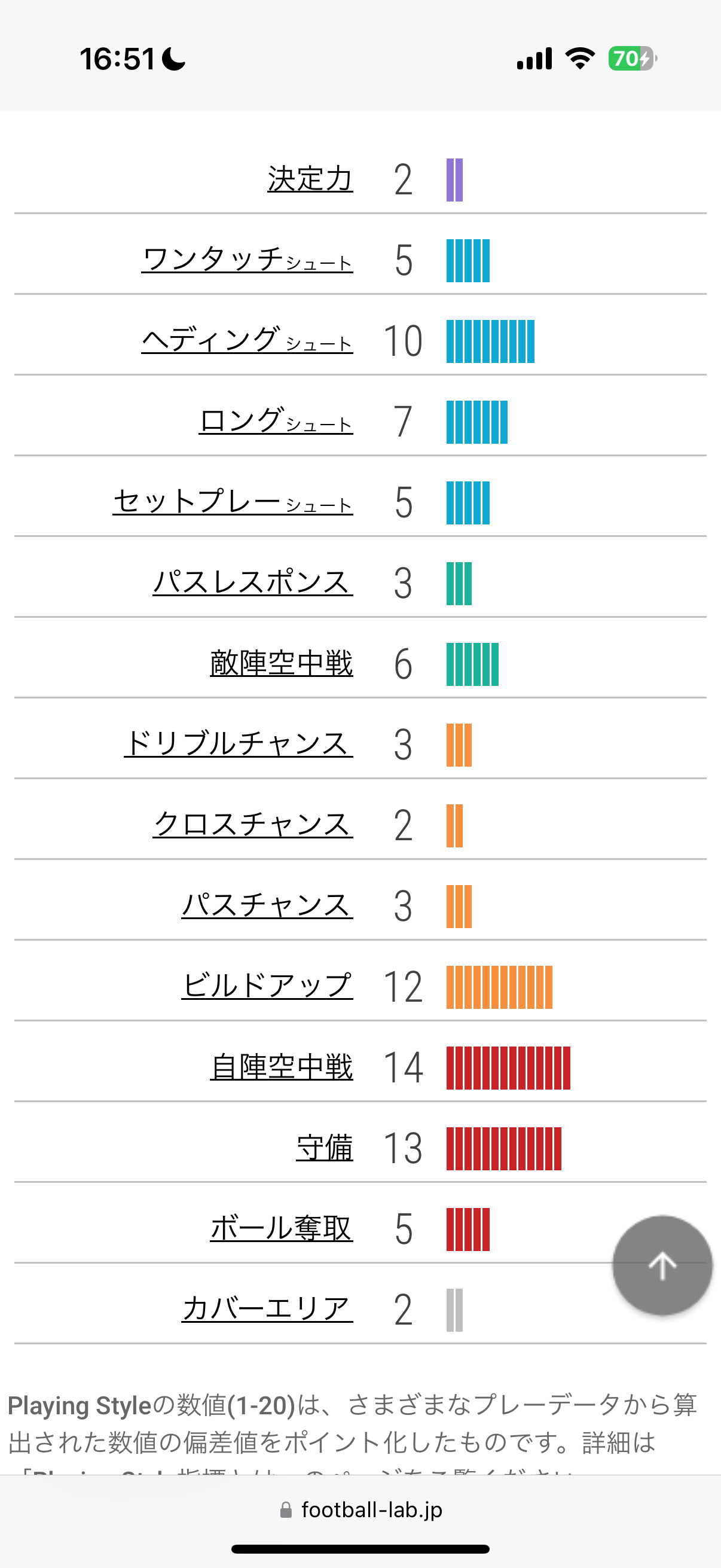This screenshot has height=1568, width=721.
Task: Tap the football-lab.jp address bar
Action: (361, 1509)
